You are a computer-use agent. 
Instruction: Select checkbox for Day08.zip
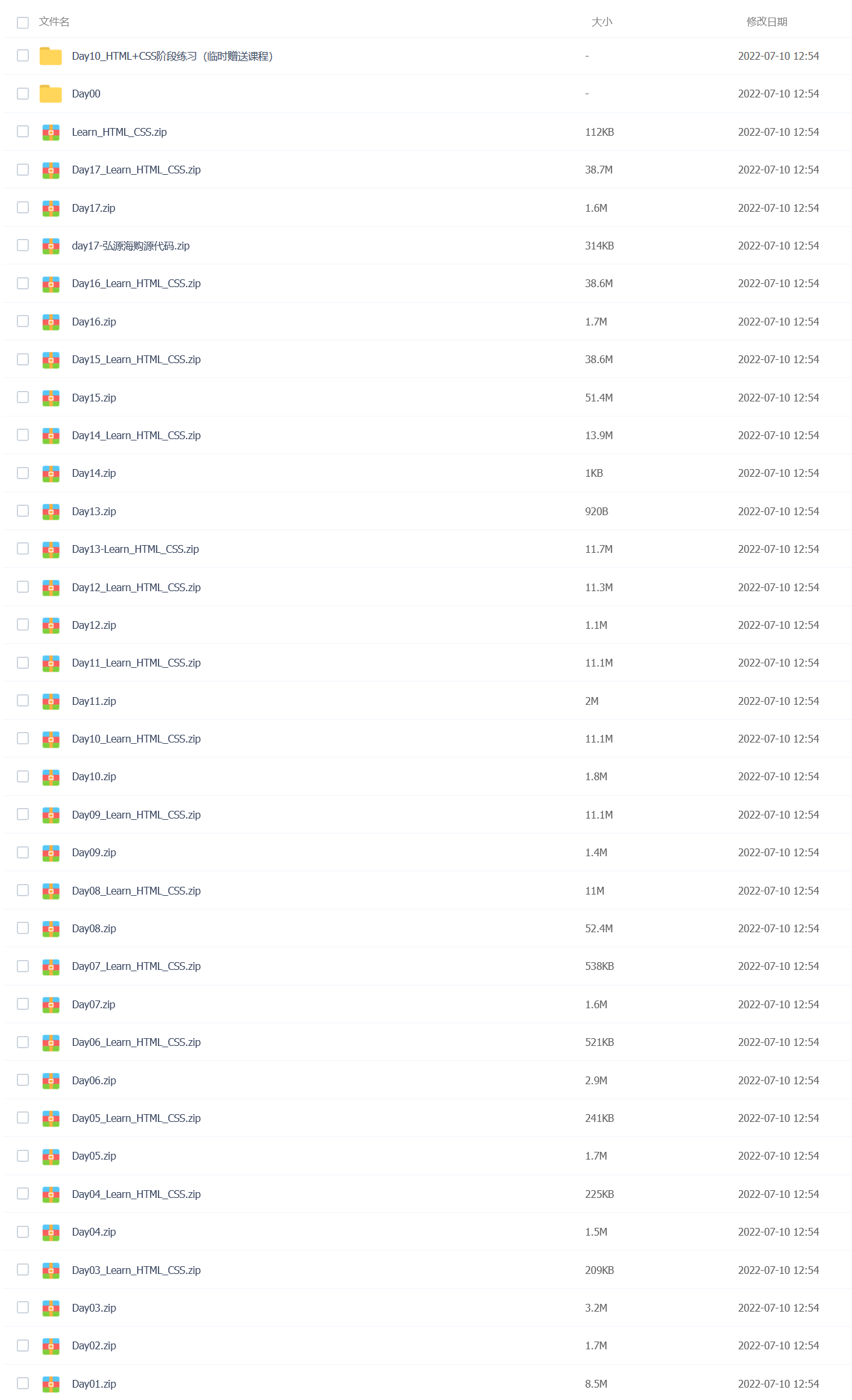click(23, 928)
